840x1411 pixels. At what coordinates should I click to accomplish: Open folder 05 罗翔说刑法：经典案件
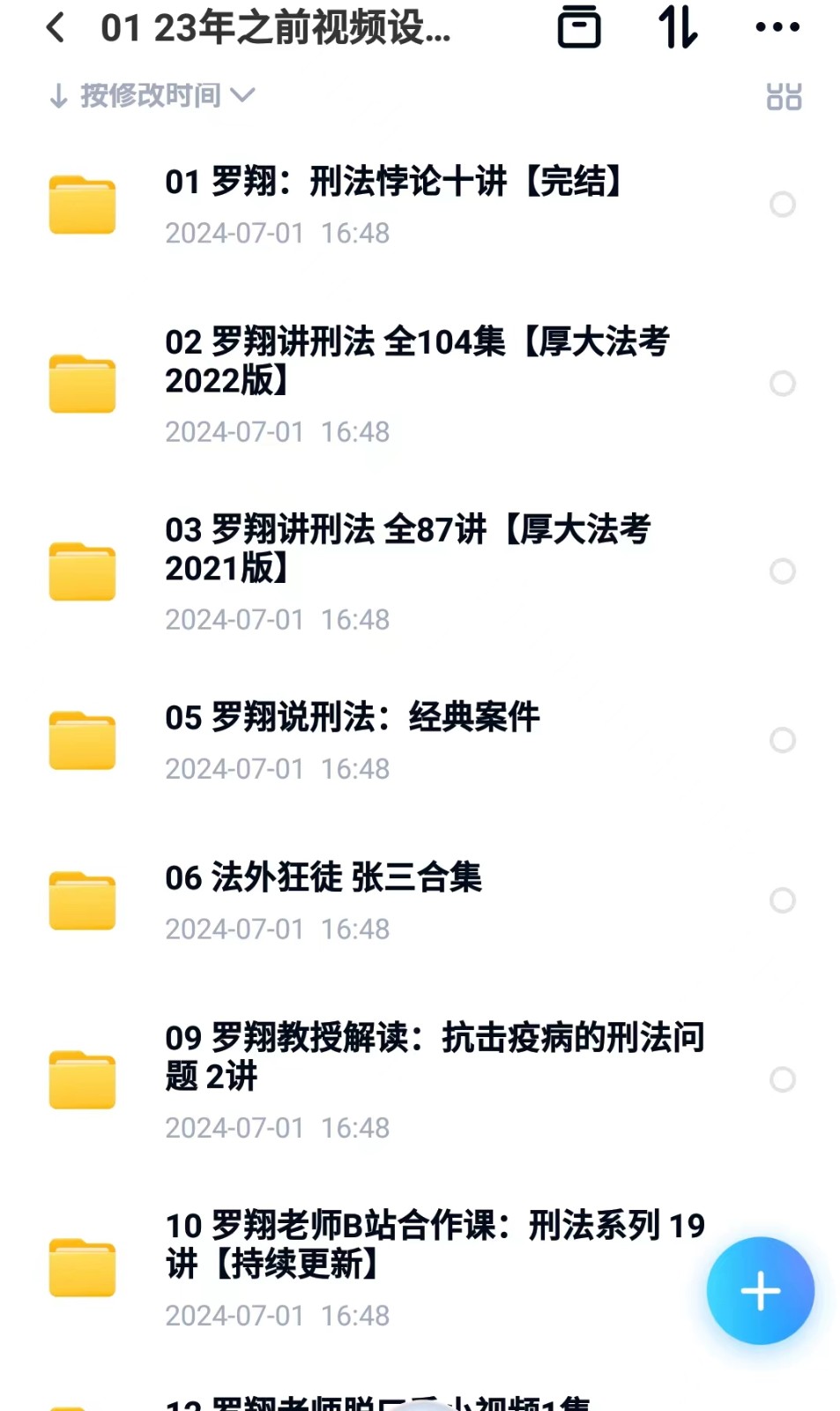[420, 741]
